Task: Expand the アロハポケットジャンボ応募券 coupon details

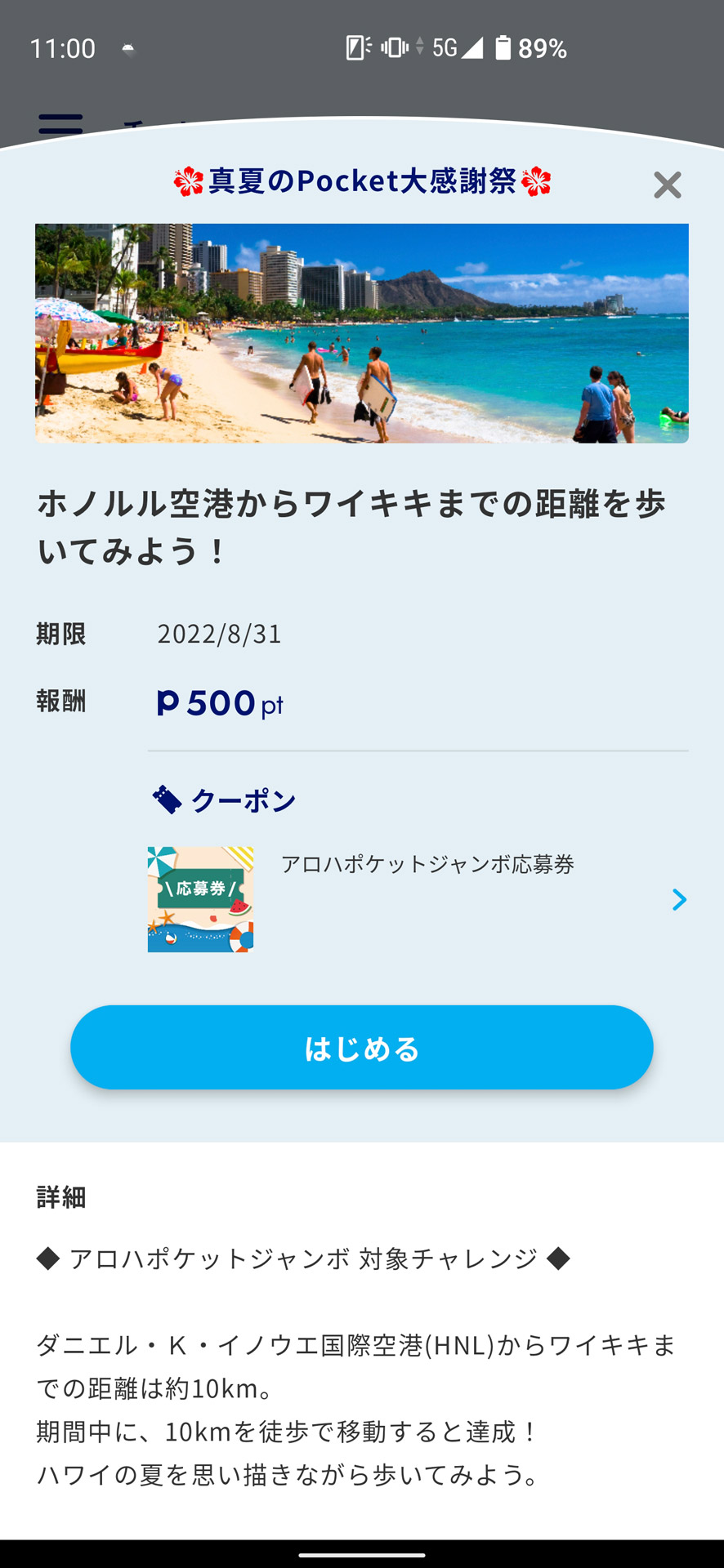Action: click(679, 900)
